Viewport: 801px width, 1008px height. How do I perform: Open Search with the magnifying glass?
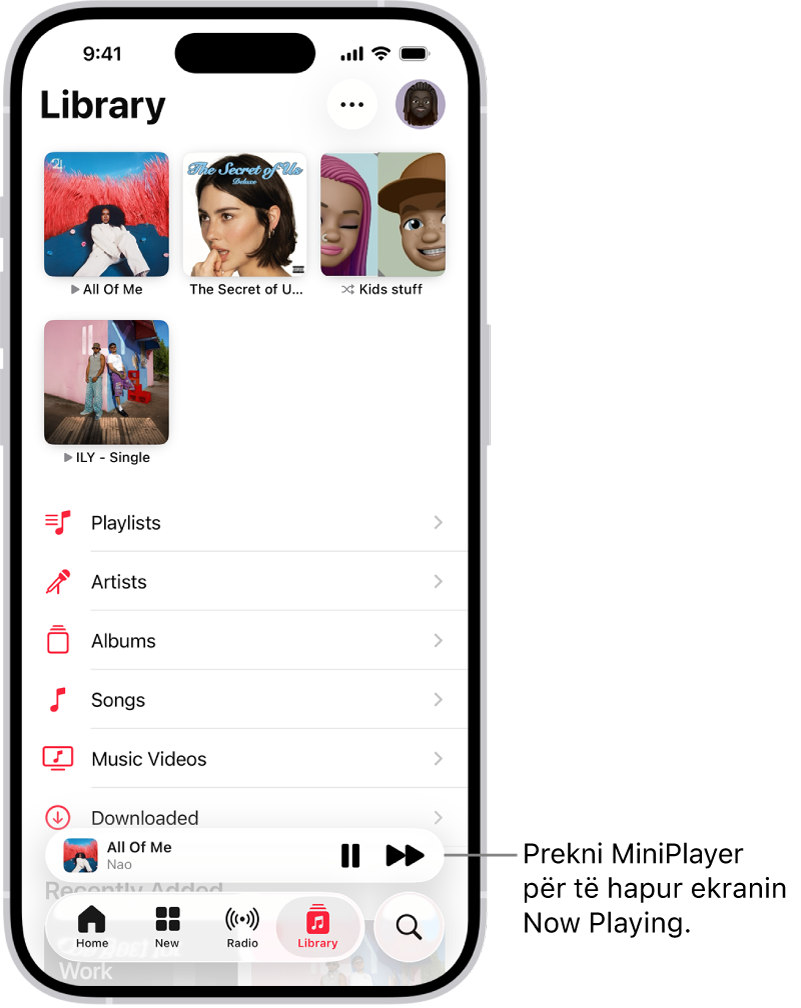[408, 927]
